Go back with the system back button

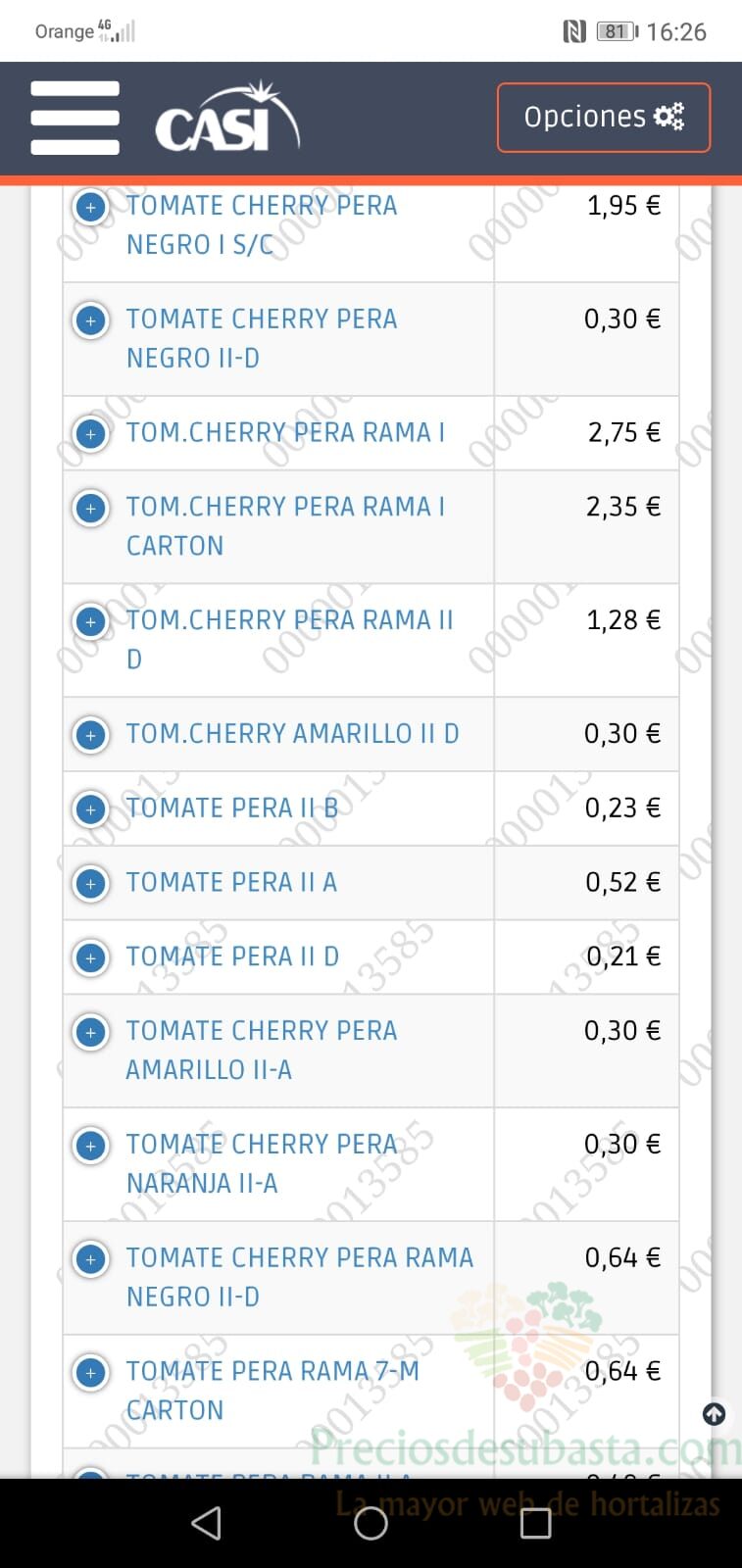click(206, 1523)
